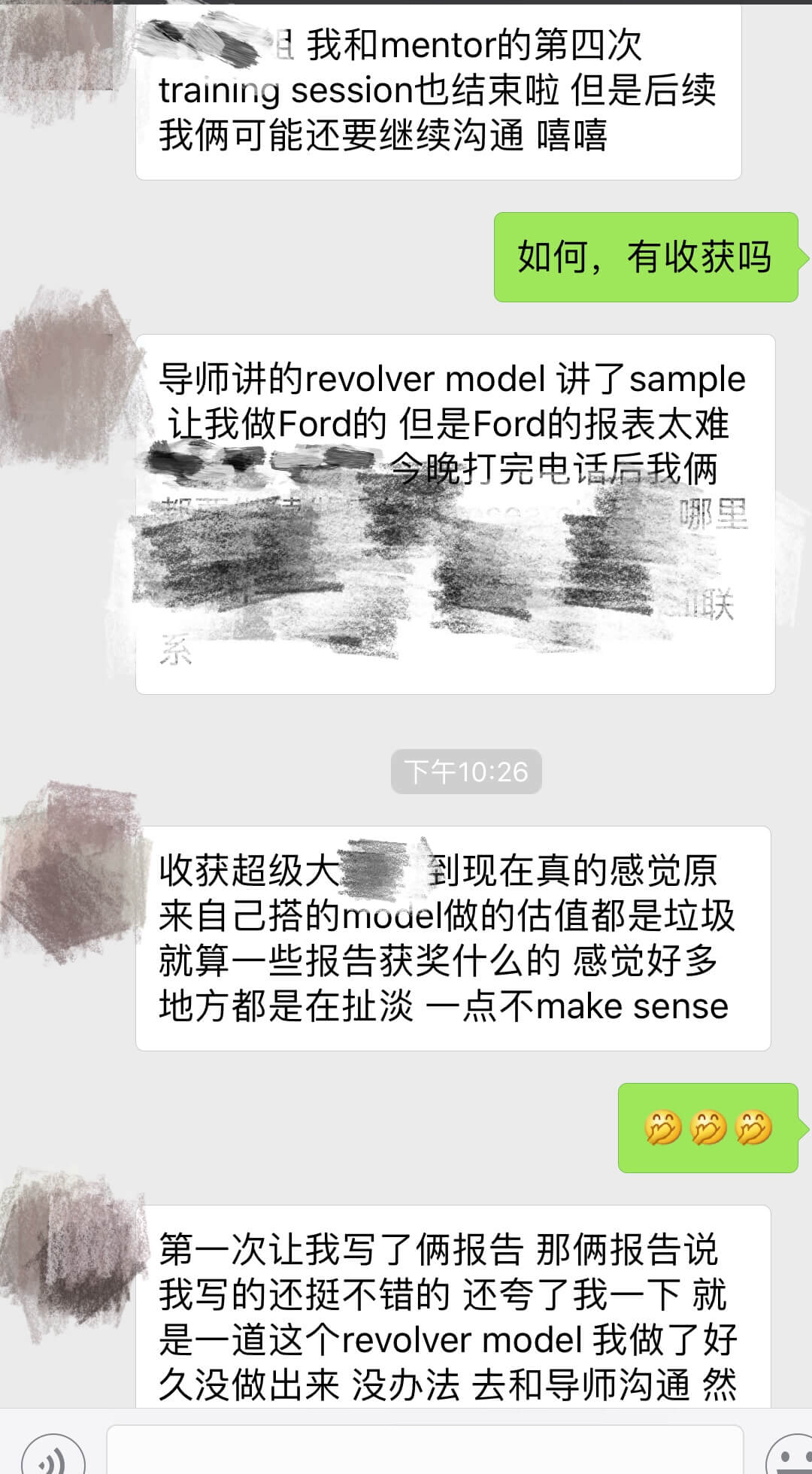Tap the message text input field
The image size is (812, 1474).
tap(425, 1451)
